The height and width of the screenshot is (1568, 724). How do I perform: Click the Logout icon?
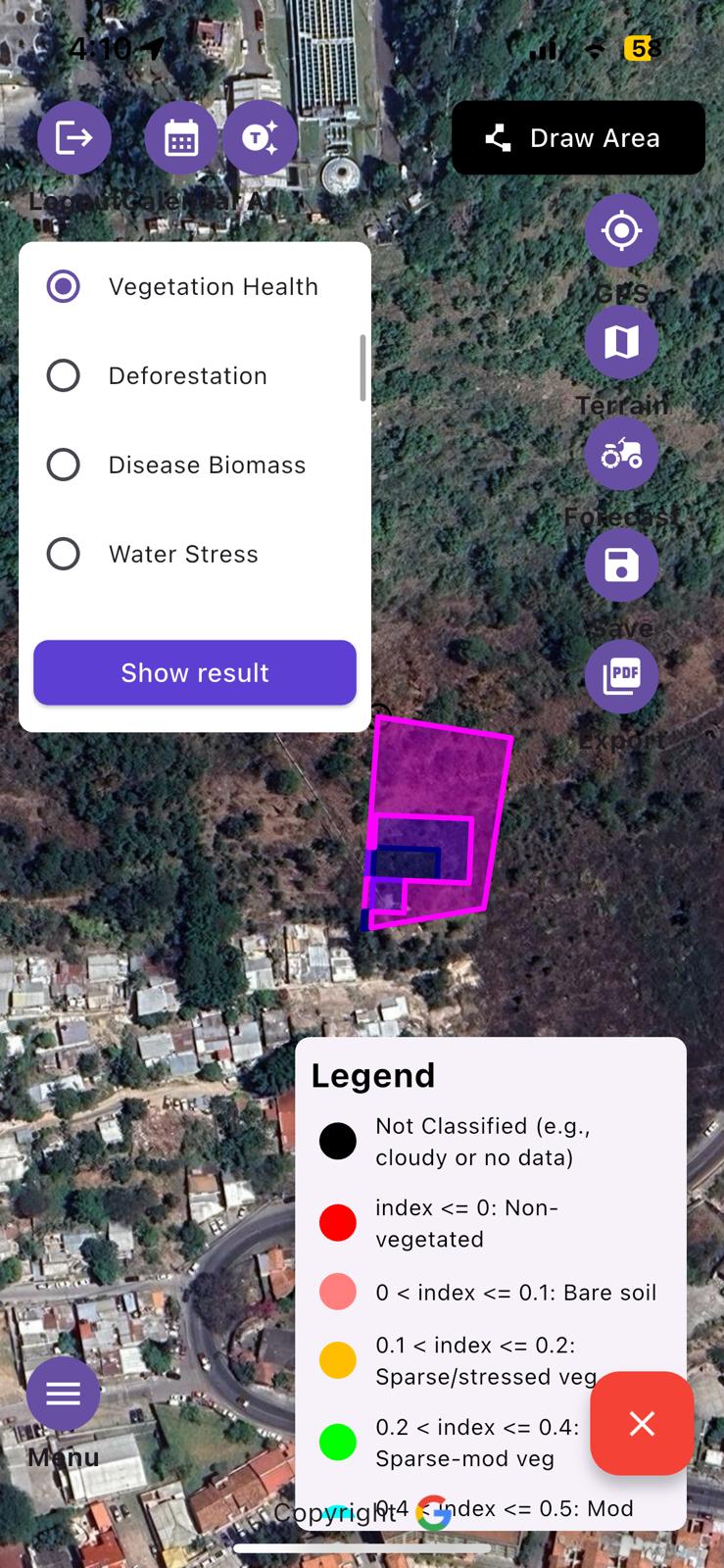[x=73, y=137]
